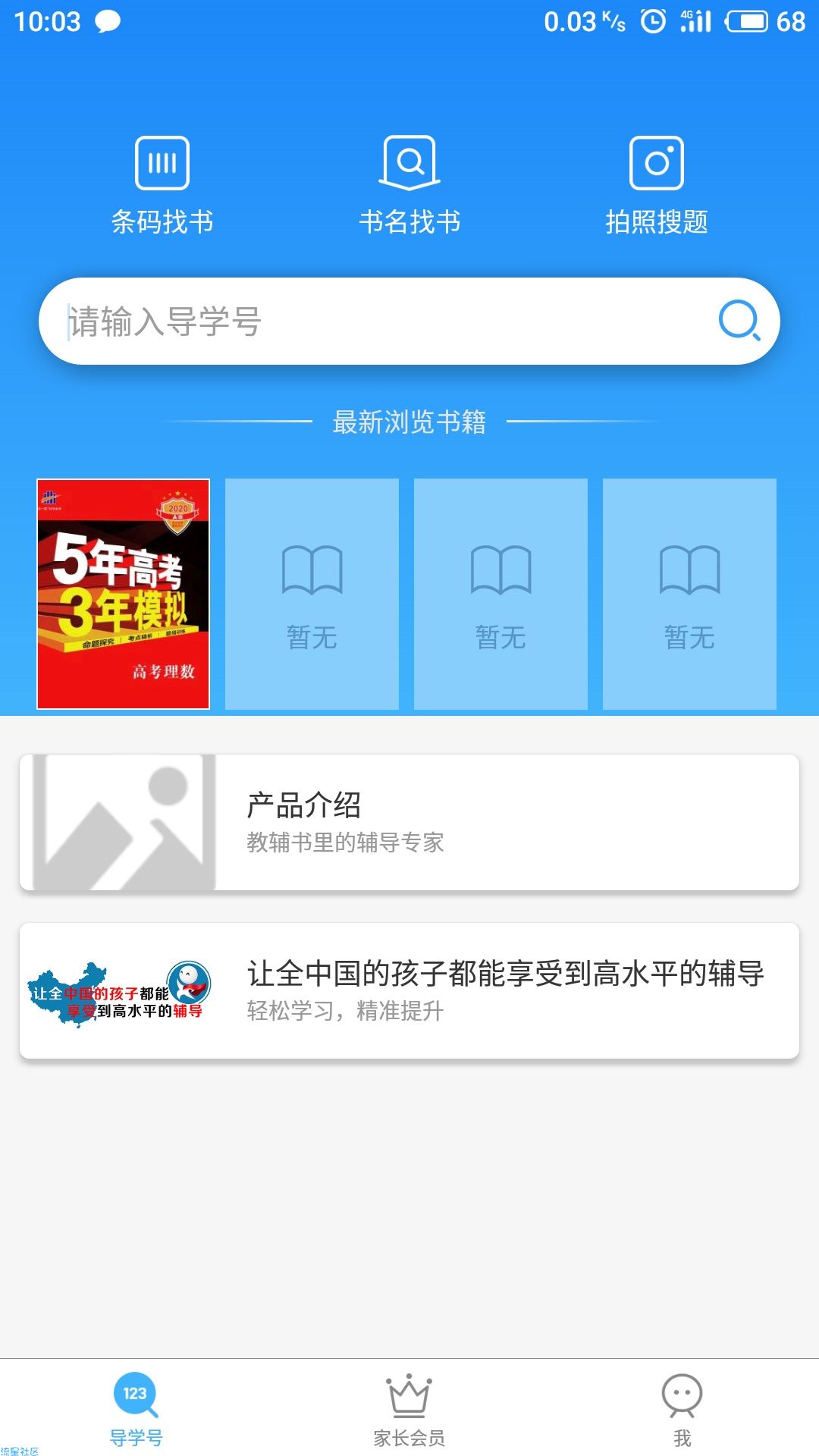819x1456 pixels.
Task: Focus the 请输入导学号 input field
Action: point(379,322)
